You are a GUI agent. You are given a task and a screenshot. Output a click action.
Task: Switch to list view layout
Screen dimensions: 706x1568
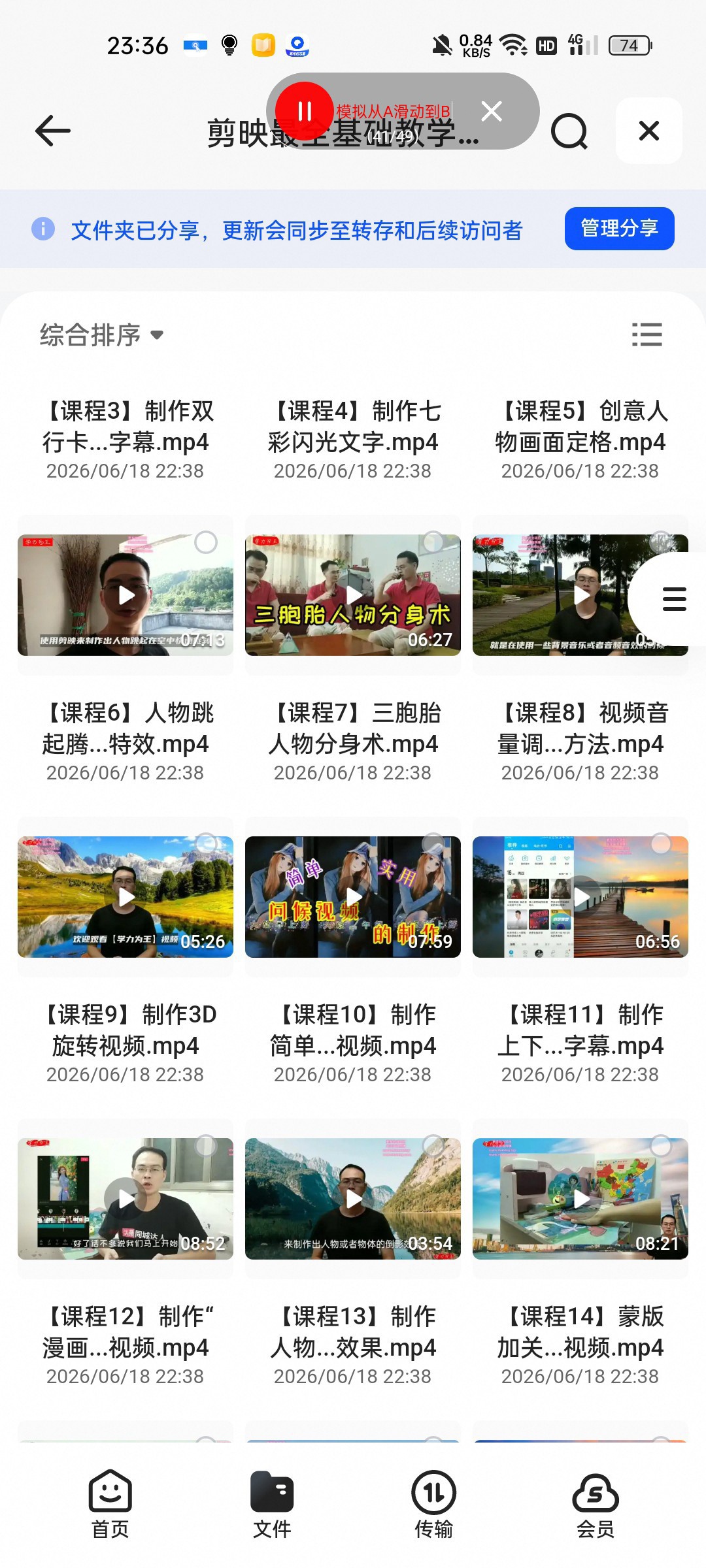click(x=647, y=335)
